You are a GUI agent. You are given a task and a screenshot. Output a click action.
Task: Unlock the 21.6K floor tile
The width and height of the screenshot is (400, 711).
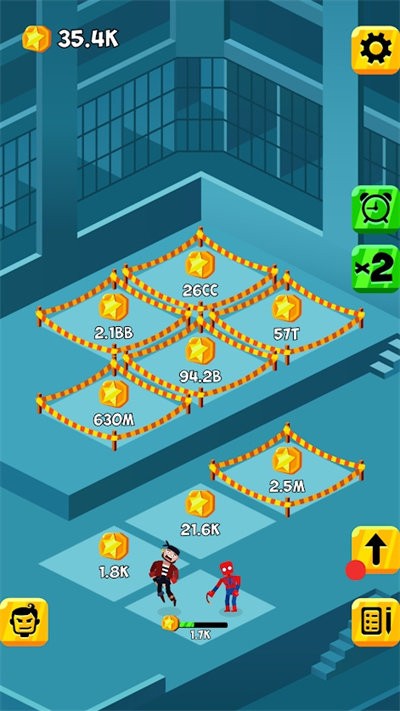pyautogui.click(x=200, y=513)
